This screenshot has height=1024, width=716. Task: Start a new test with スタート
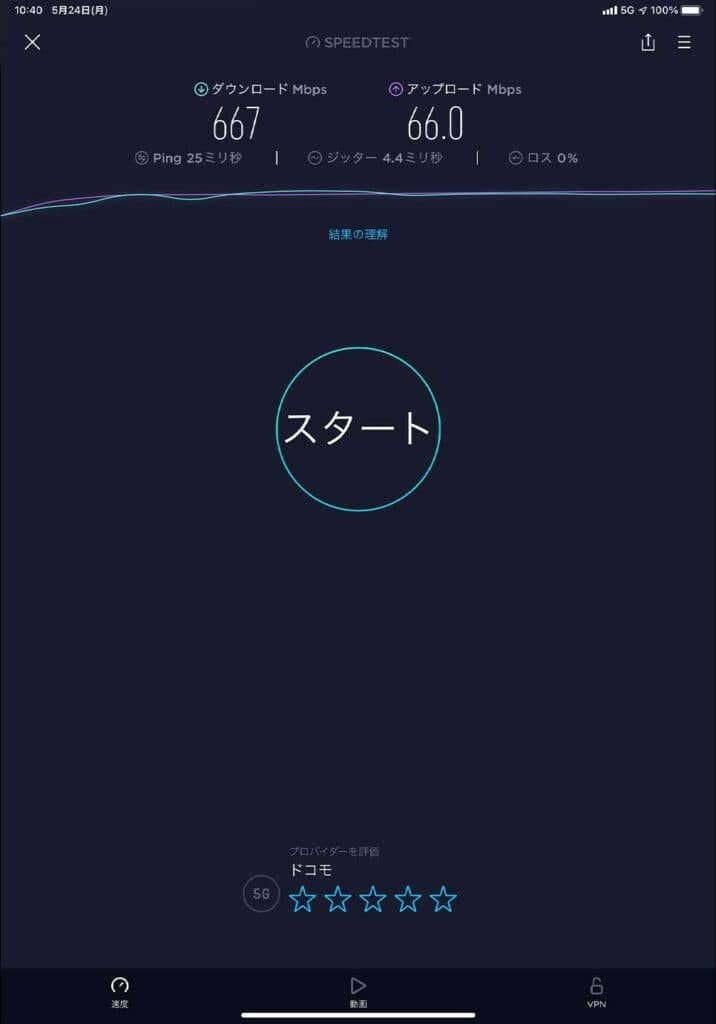tap(358, 429)
